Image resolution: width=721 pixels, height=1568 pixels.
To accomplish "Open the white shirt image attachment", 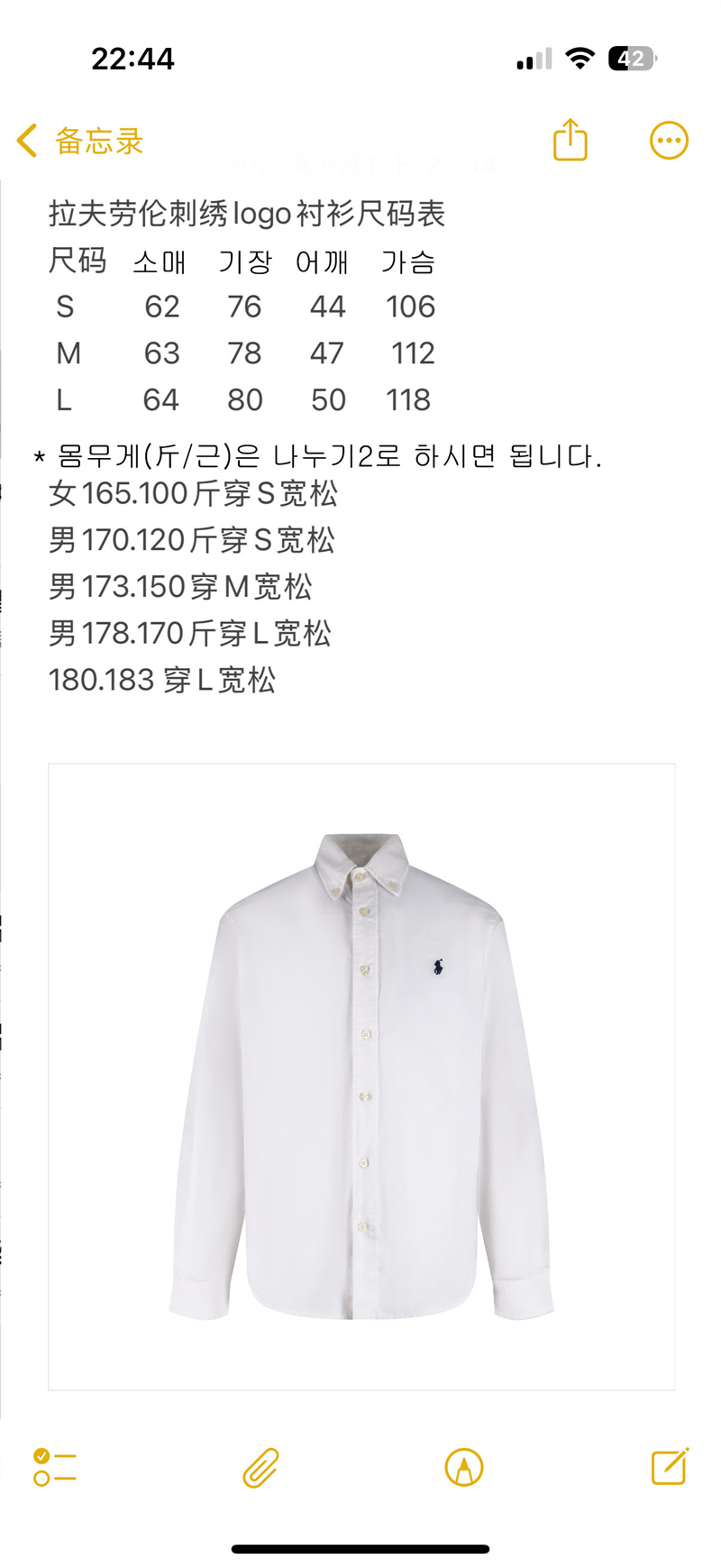I will [361, 1077].
